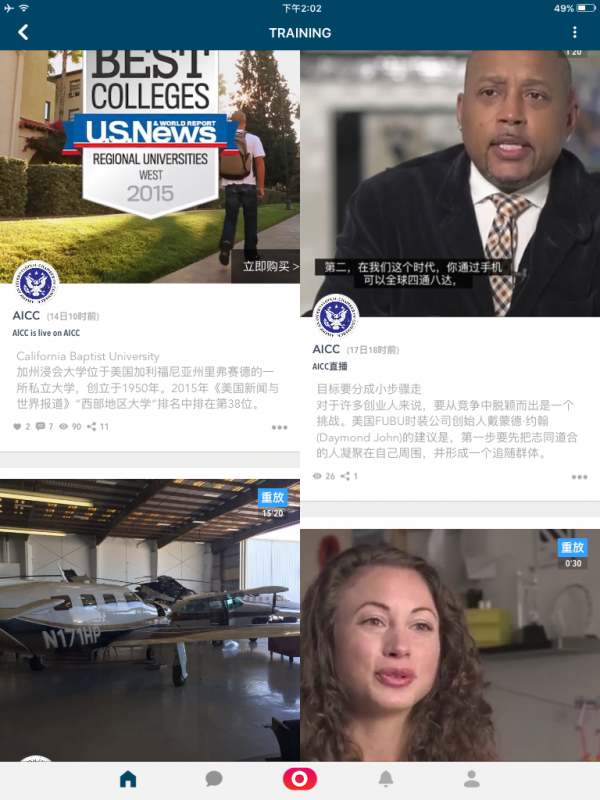Switch to the Messages tab

214,779
